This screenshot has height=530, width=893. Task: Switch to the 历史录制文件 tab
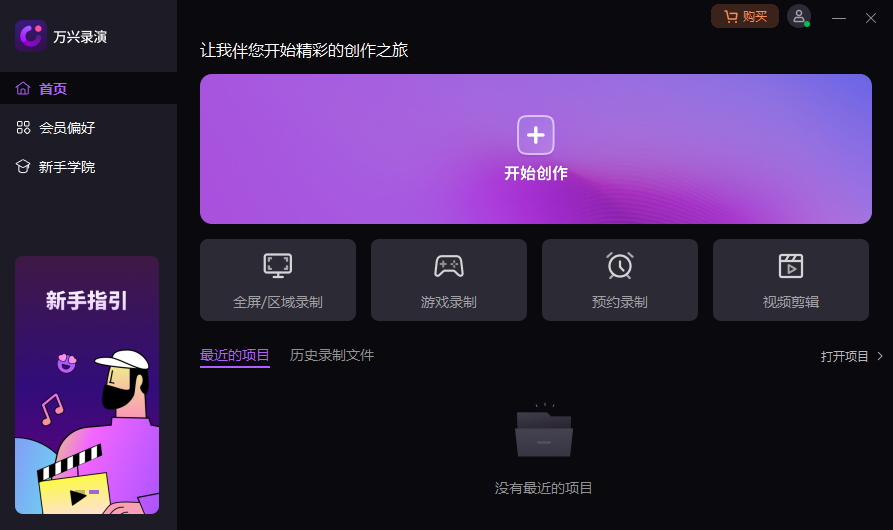[332, 355]
